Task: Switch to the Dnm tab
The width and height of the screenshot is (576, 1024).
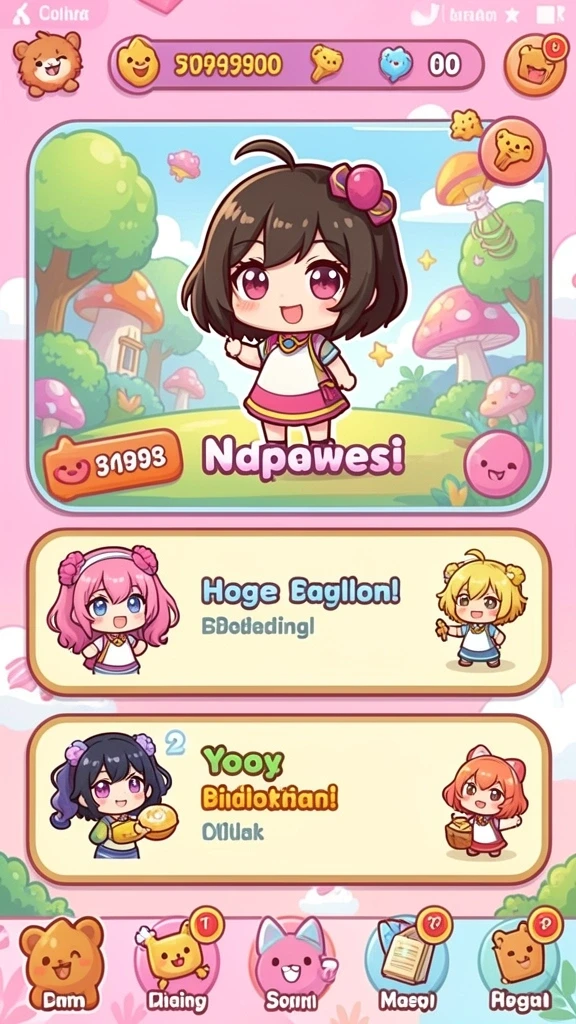Action: pos(61,965)
